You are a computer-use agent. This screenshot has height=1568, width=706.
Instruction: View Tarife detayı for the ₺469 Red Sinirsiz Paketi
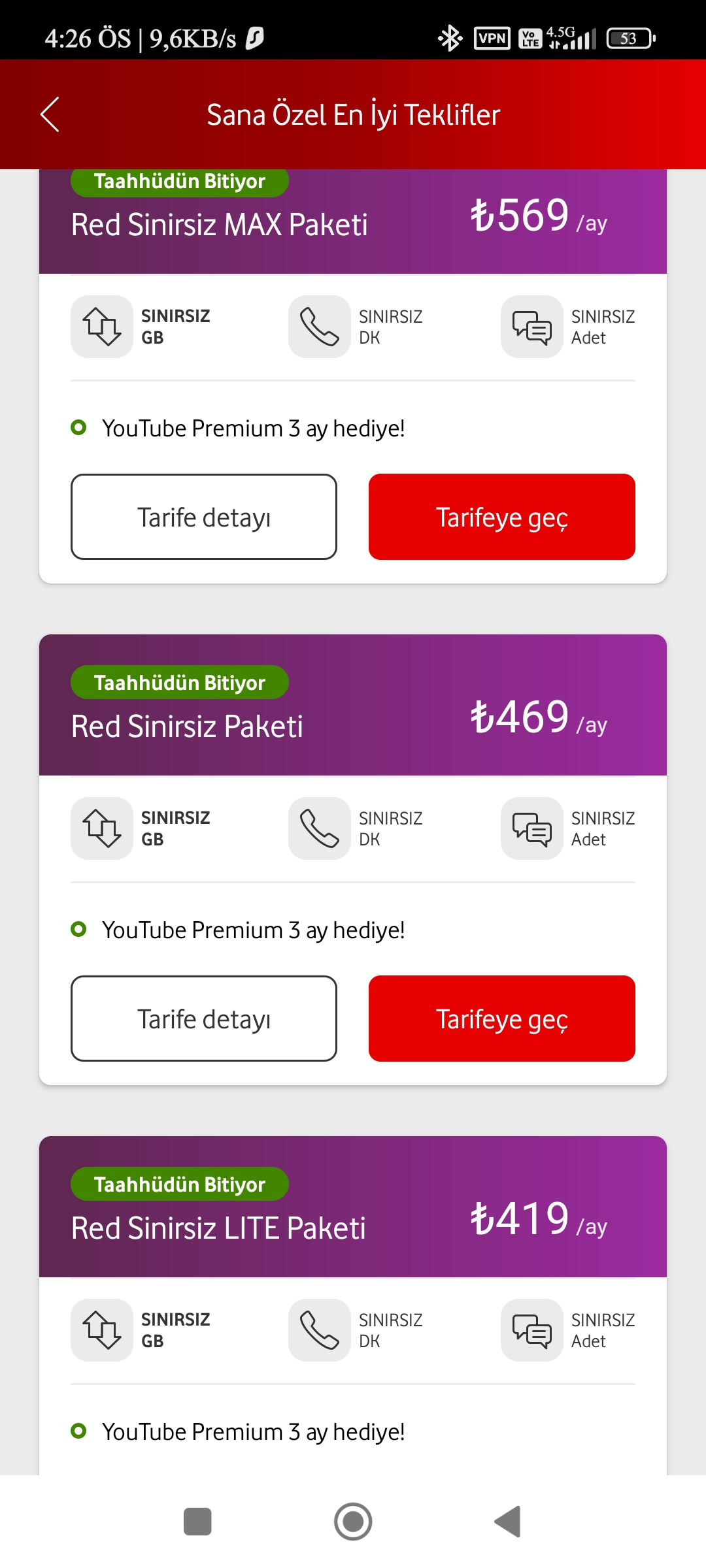click(x=204, y=1019)
